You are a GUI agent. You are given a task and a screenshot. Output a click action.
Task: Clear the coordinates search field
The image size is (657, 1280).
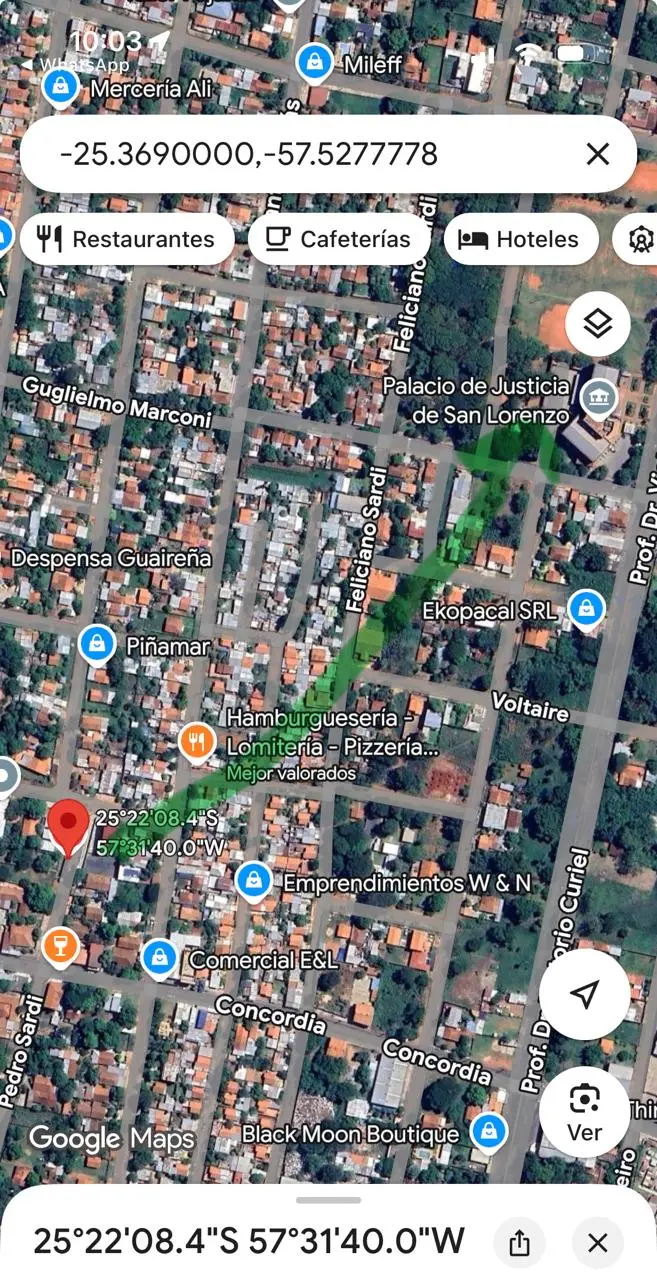(597, 154)
